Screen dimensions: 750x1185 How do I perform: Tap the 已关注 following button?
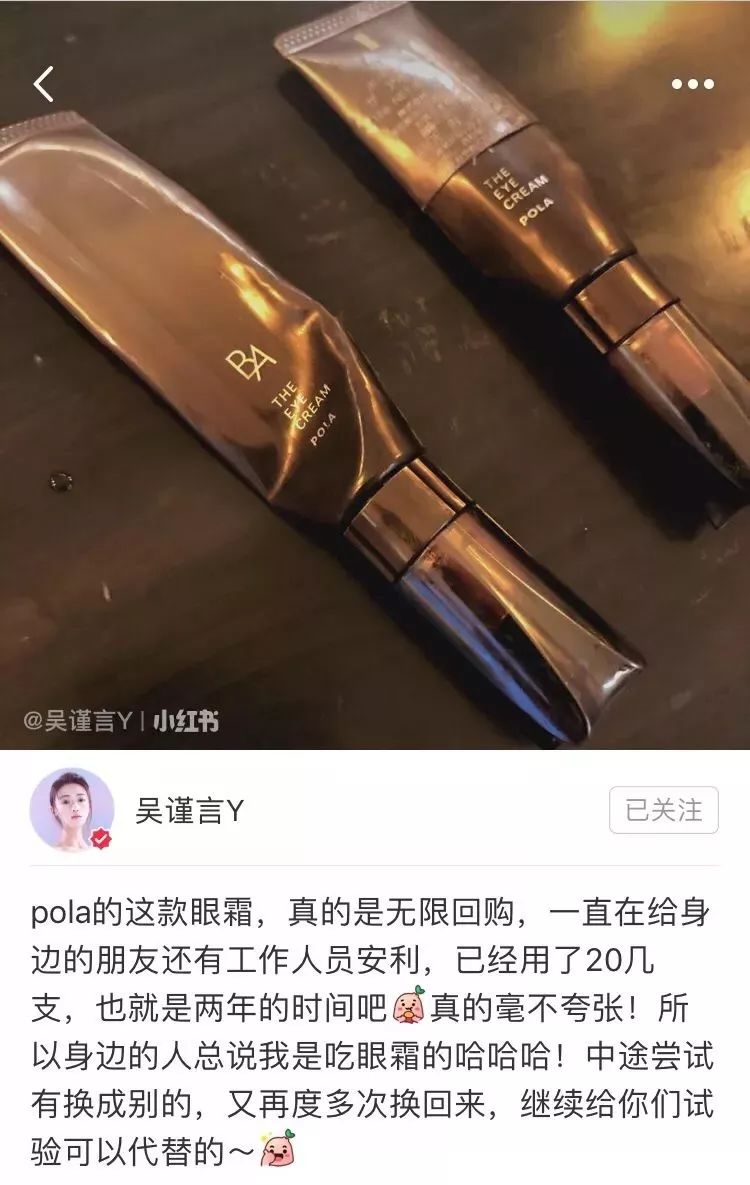(x=664, y=809)
